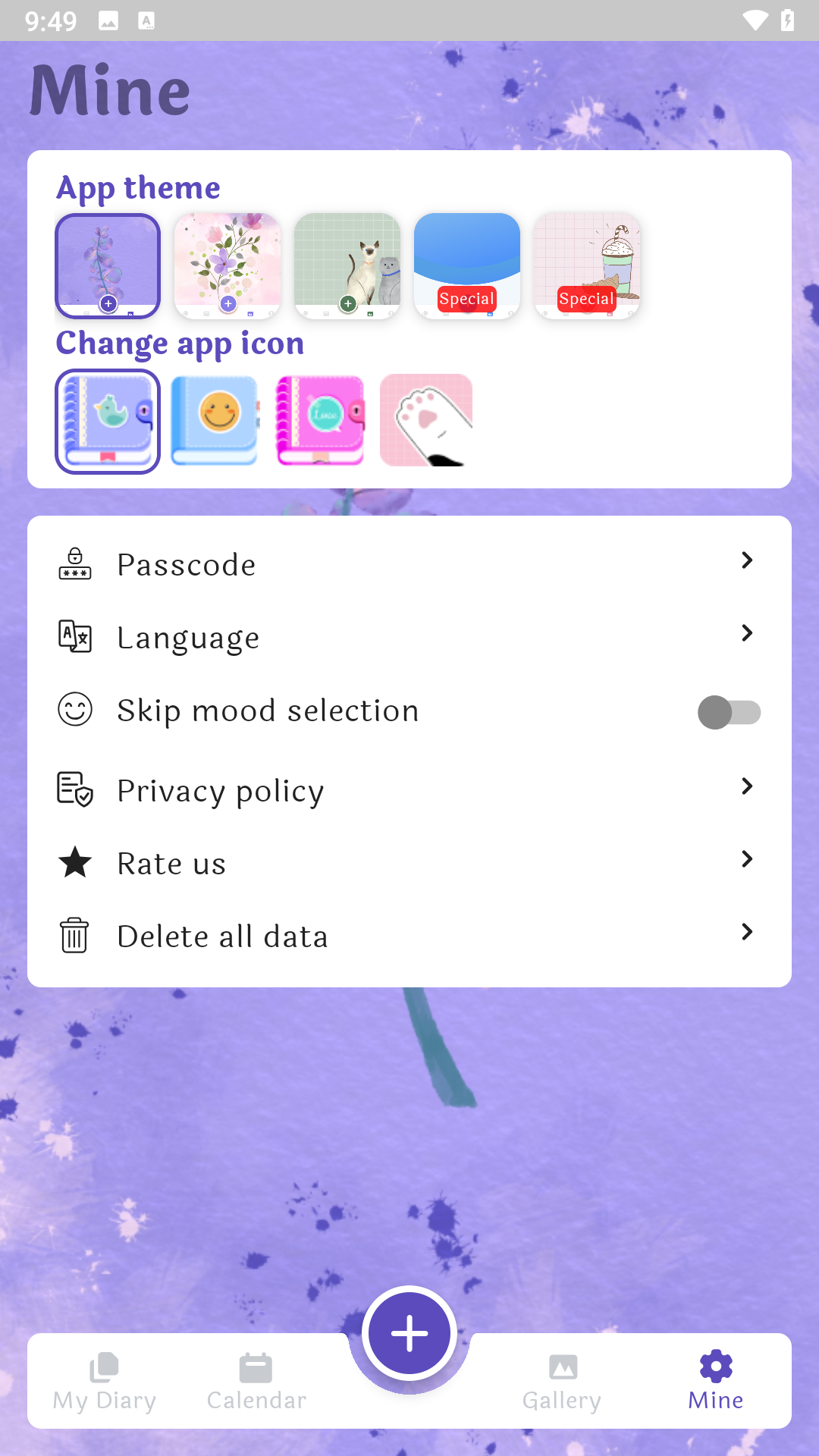
Task: Click the Privacy policy document icon
Action: coord(74,789)
